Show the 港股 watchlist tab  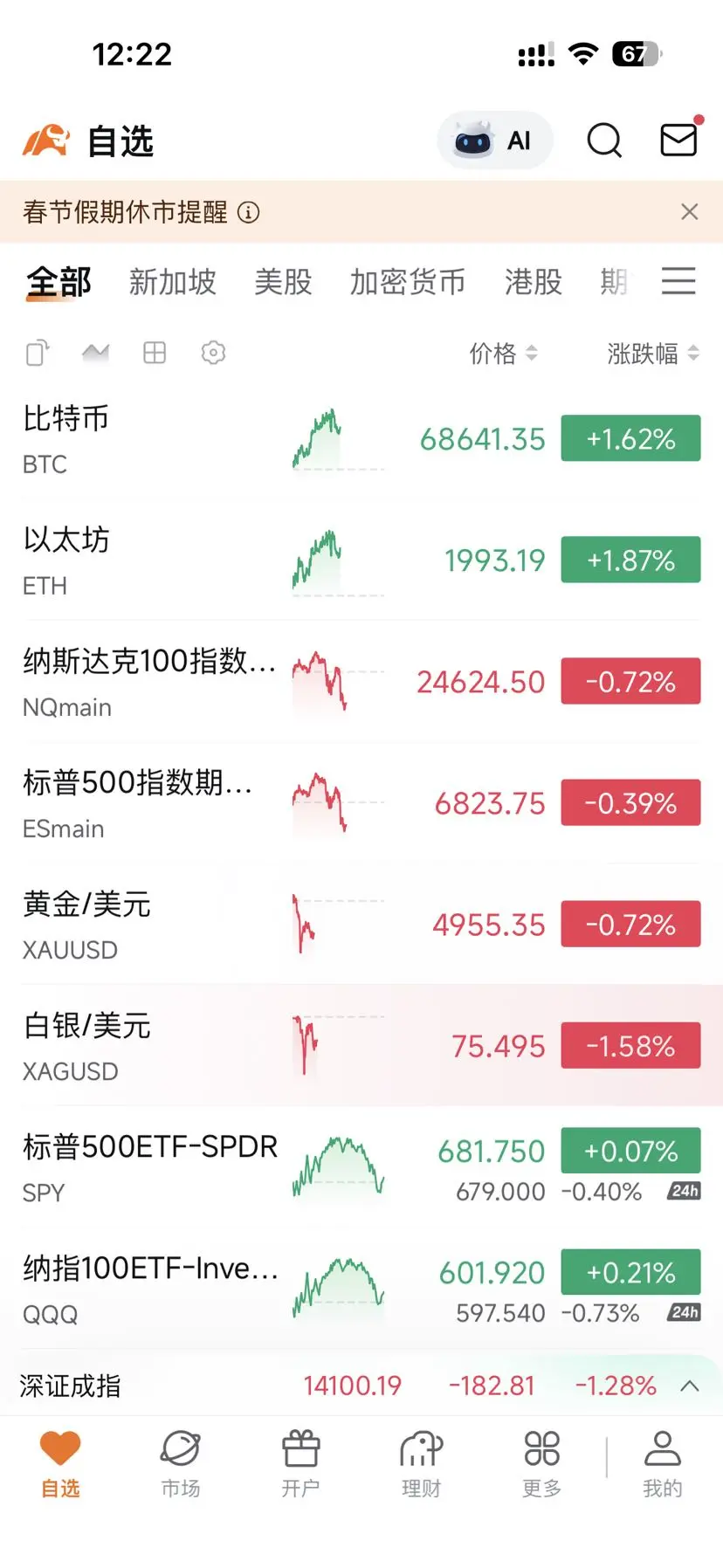(x=533, y=282)
